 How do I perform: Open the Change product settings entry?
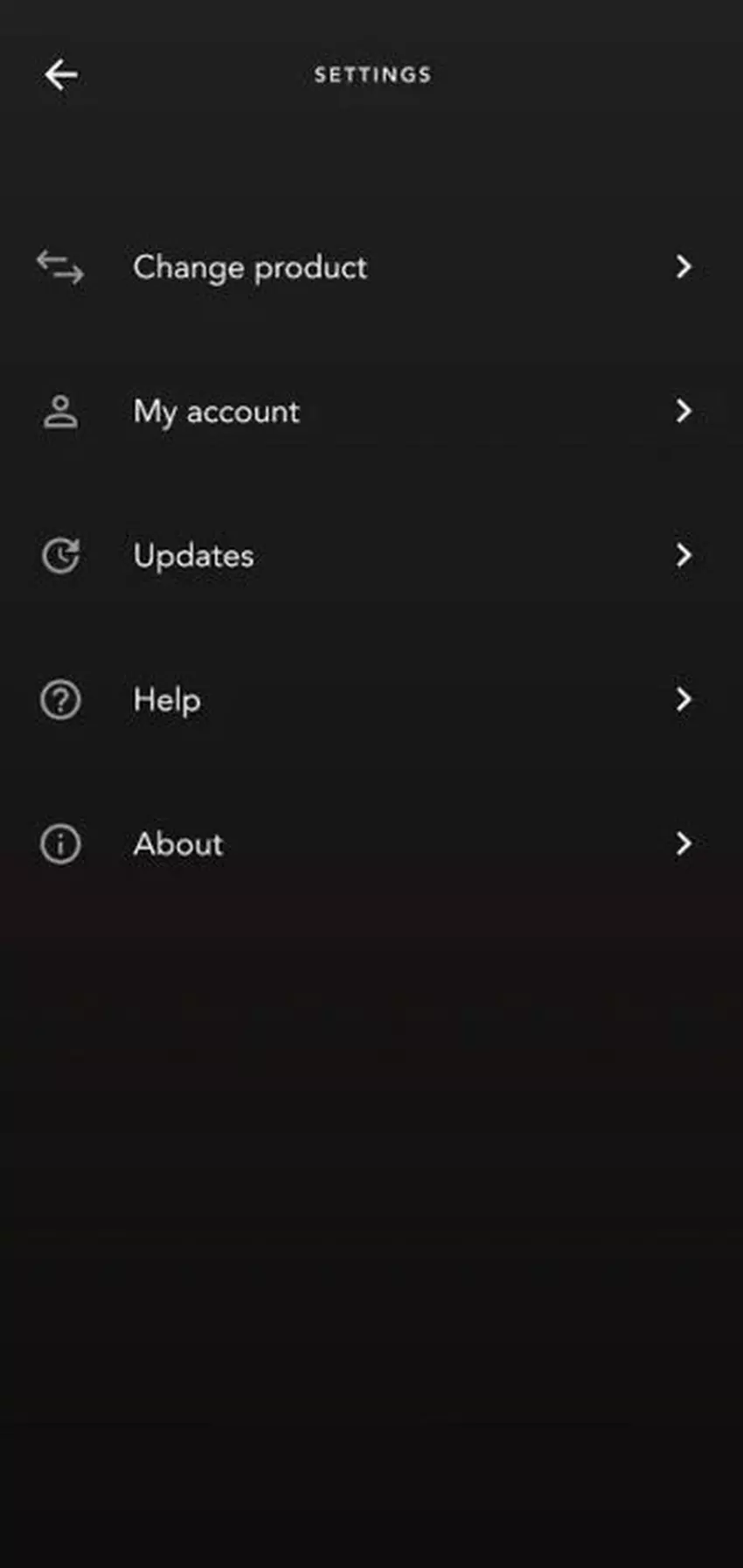[x=249, y=267]
